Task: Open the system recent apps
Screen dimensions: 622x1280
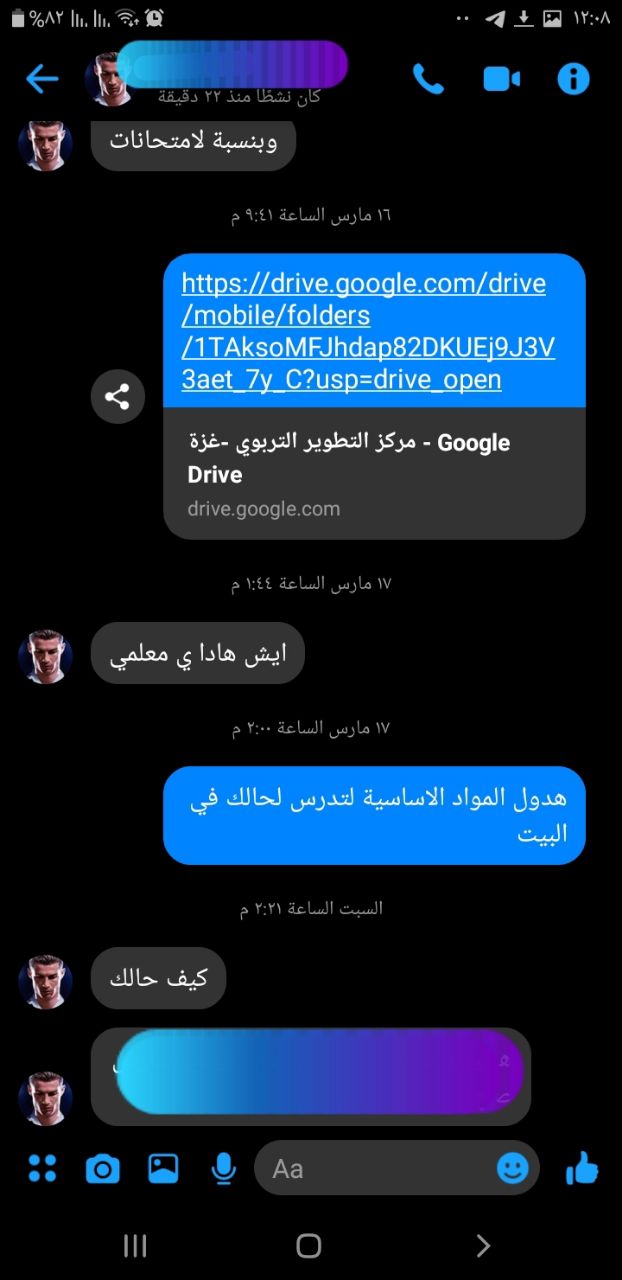Action: point(135,1245)
